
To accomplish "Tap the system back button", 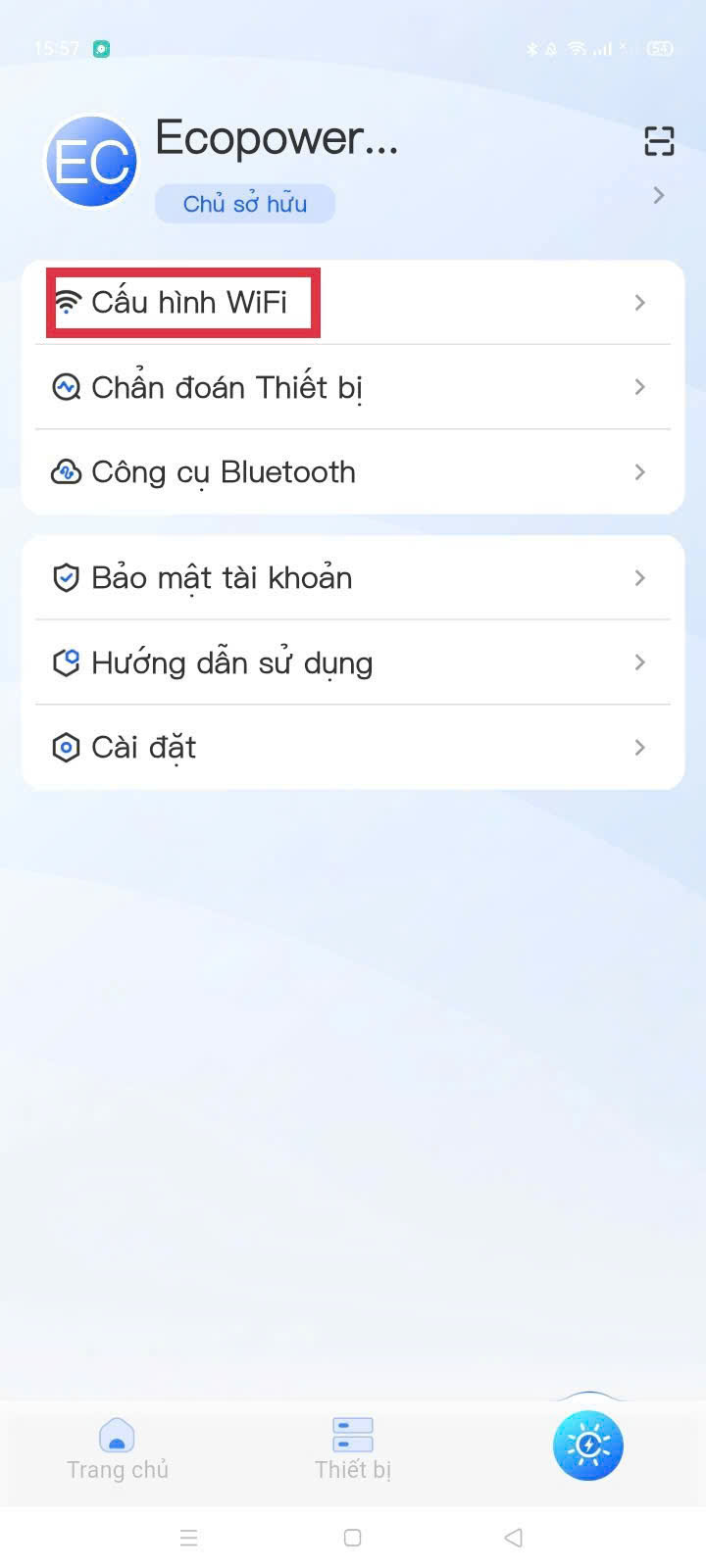I will click(x=513, y=1538).
